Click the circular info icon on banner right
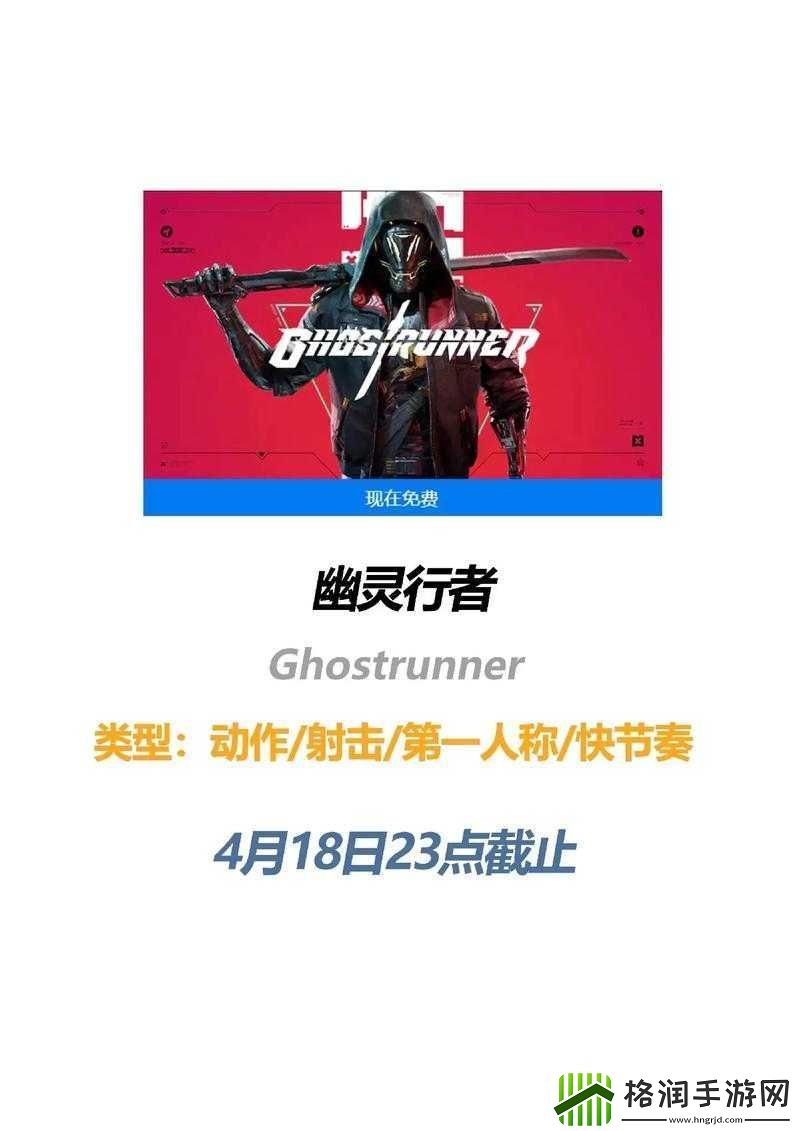The image size is (800, 1131). point(638,230)
